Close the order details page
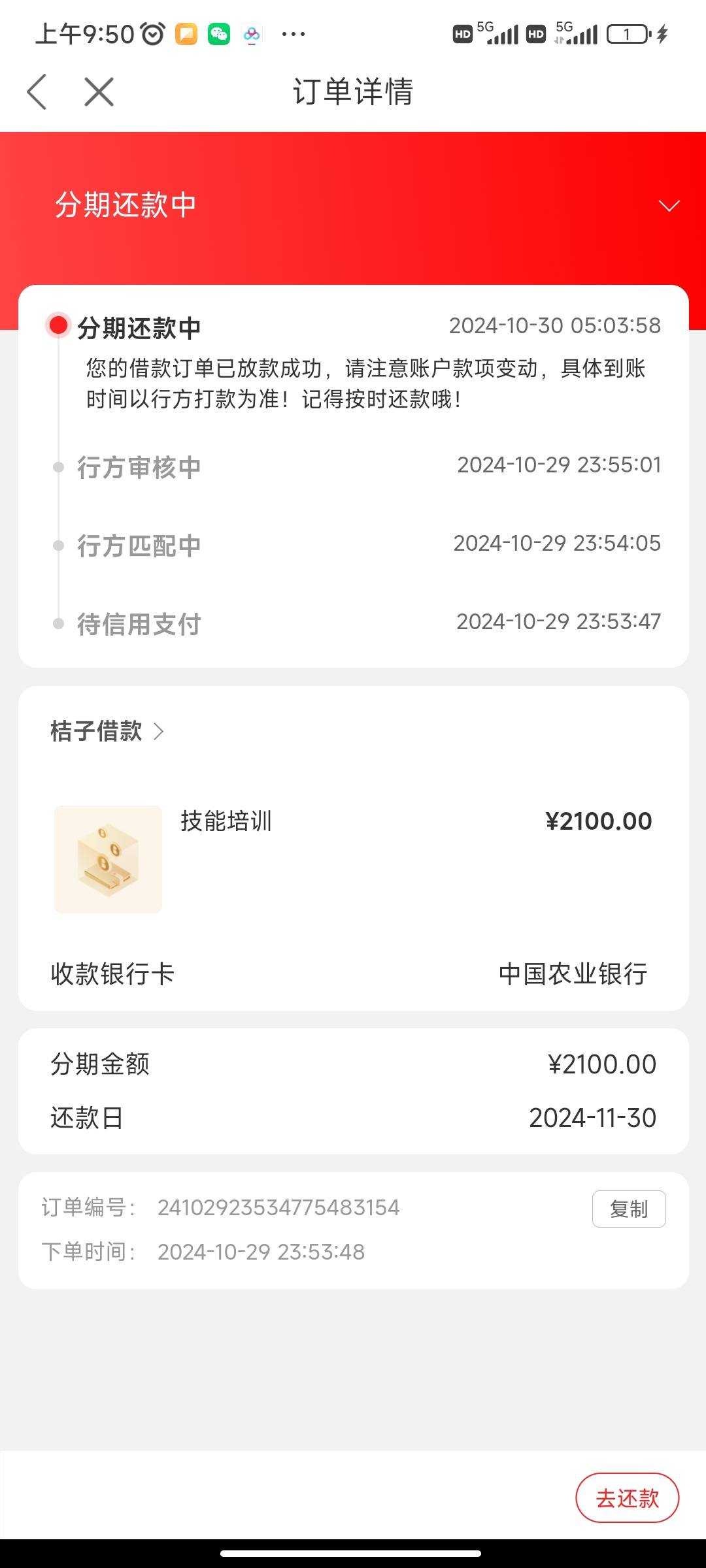The height and width of the screenshot is (1568, 706). click(99, 91)
